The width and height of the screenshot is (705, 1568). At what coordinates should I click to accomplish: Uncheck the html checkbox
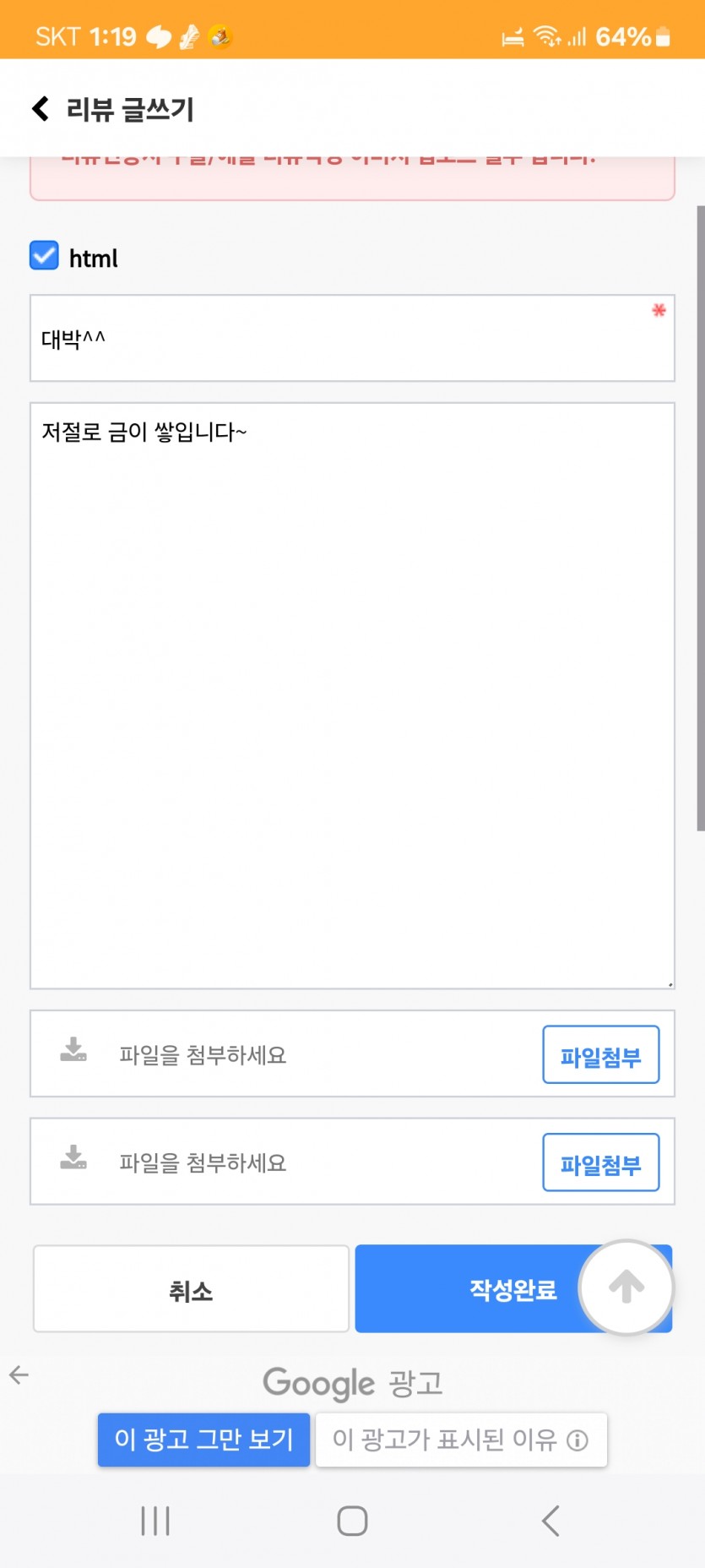pos(44,255)
